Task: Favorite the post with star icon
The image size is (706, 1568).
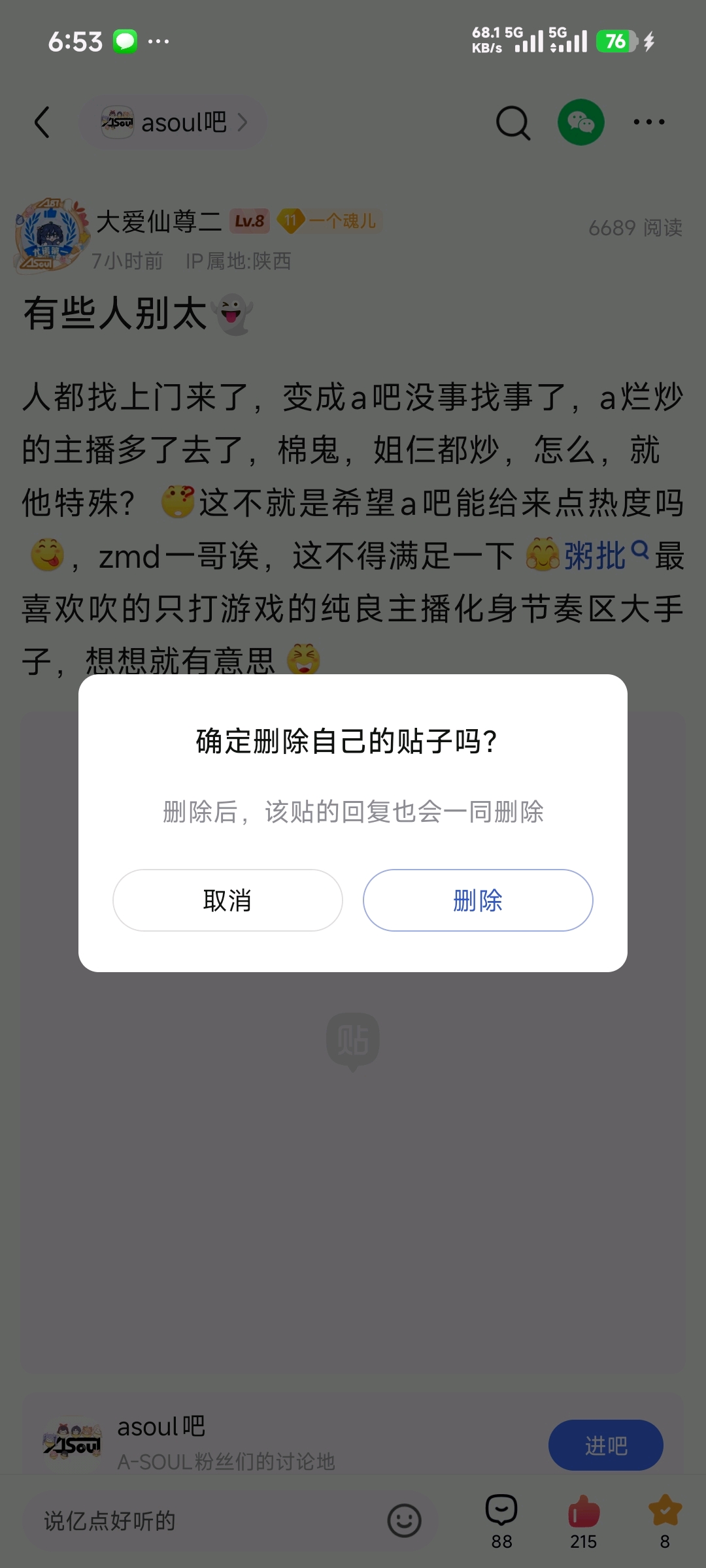Action: click(665, 1521)
